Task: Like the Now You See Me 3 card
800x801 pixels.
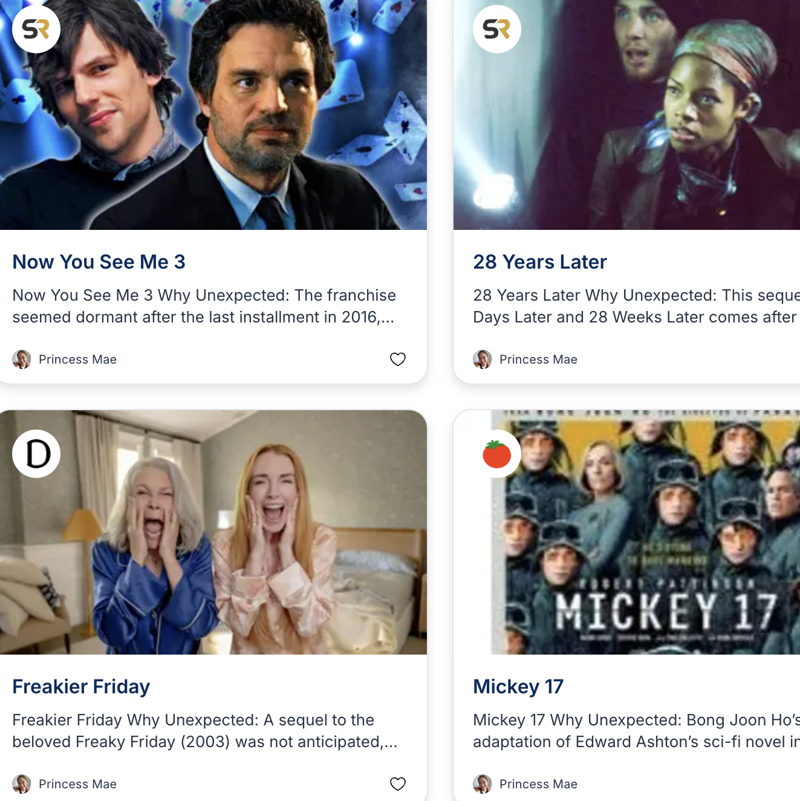Action: 398,359
